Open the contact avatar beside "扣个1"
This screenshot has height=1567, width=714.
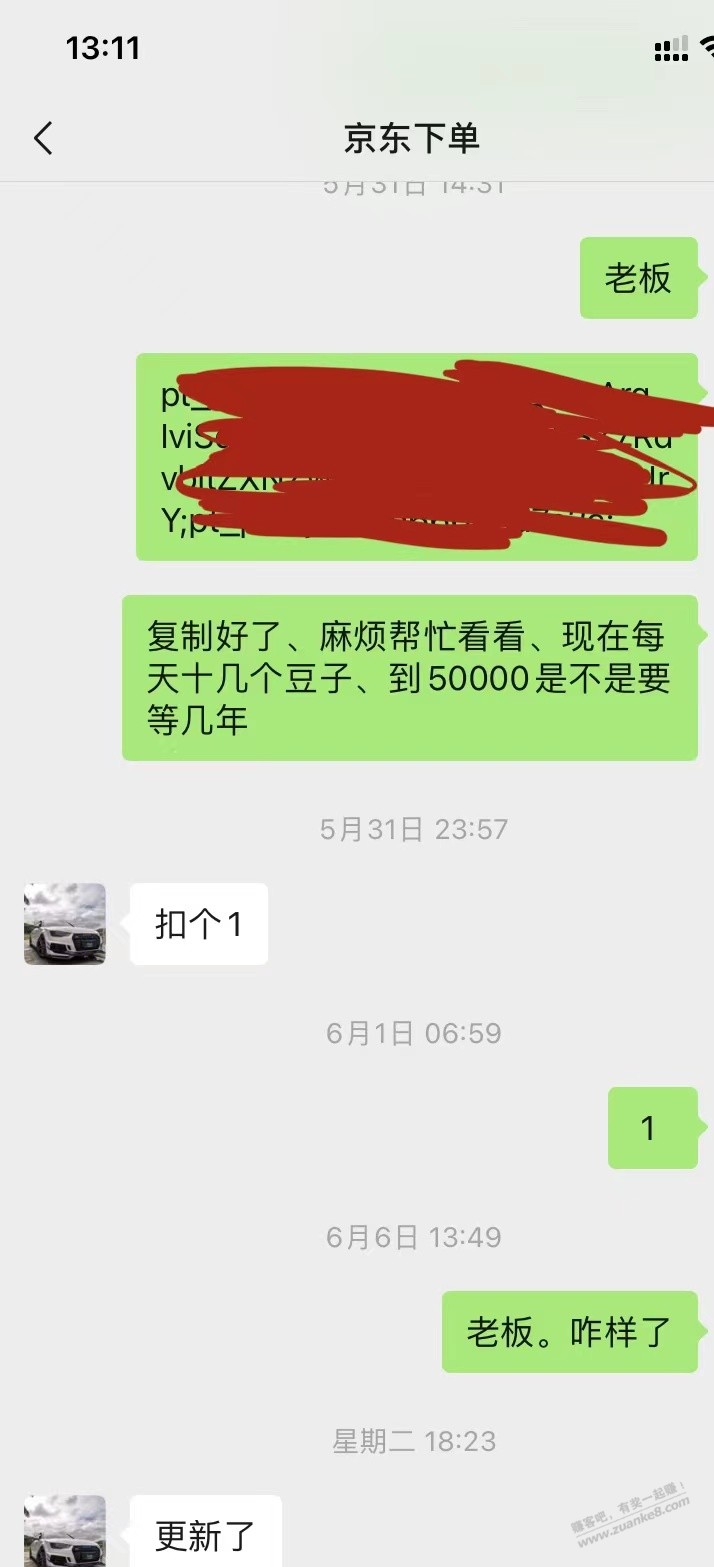click(65, 924)
